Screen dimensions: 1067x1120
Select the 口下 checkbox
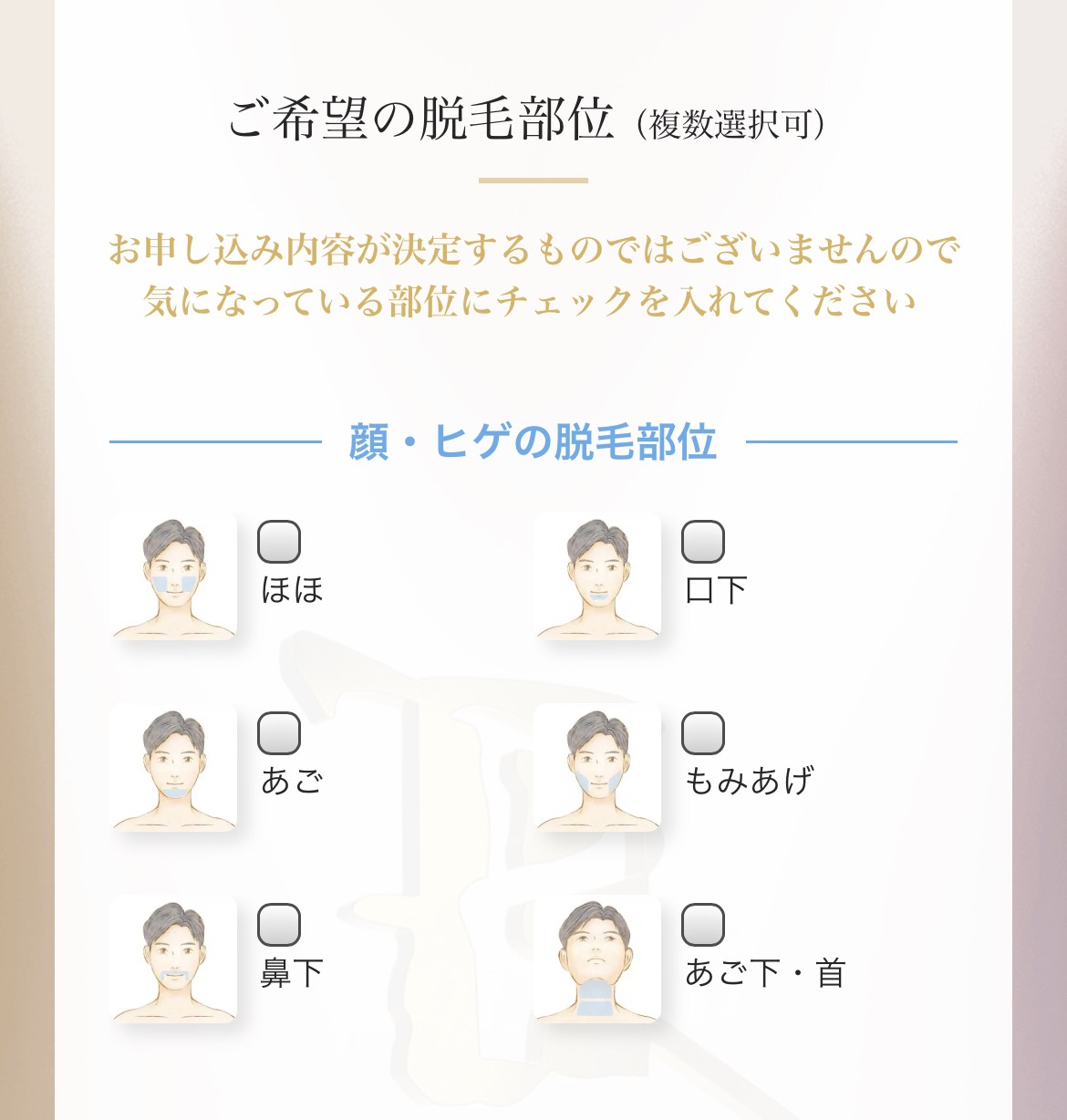pyautogui.click(x=703, y=542)
